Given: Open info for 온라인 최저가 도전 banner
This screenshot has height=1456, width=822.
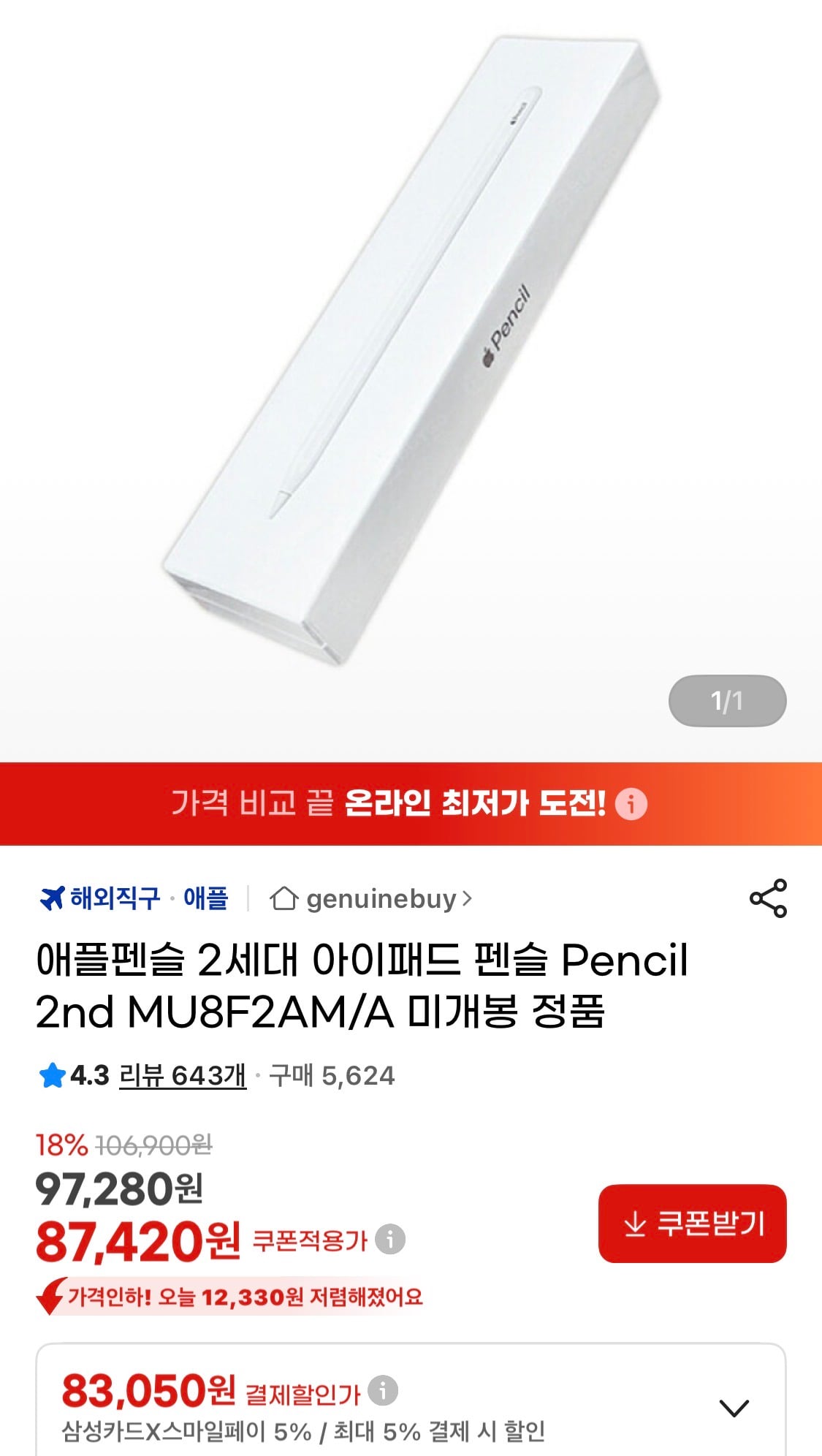Looking at the screenshot, I should point(631,804).
